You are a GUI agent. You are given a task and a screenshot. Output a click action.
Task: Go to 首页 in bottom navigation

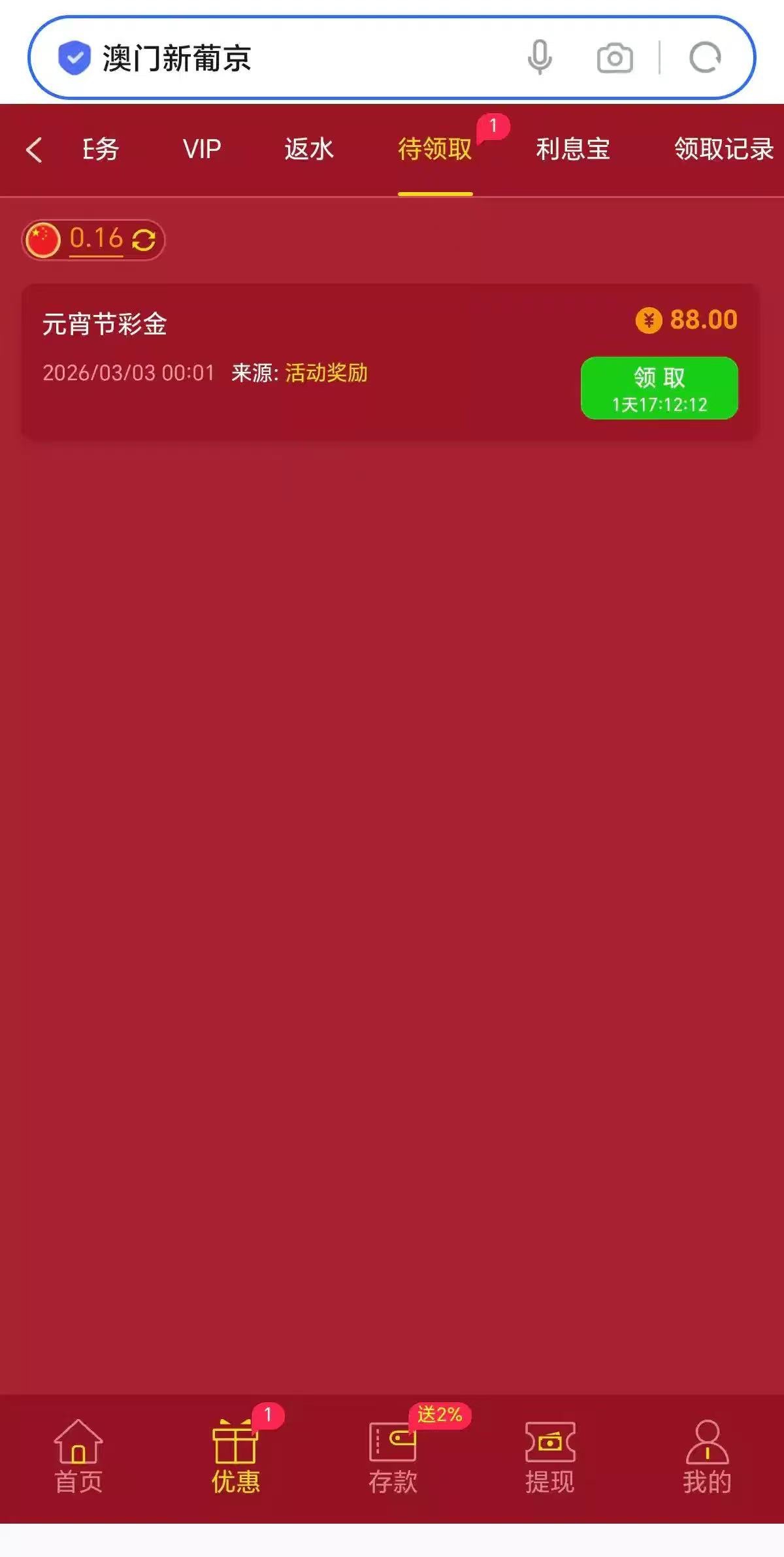[x=78, y=1457]
